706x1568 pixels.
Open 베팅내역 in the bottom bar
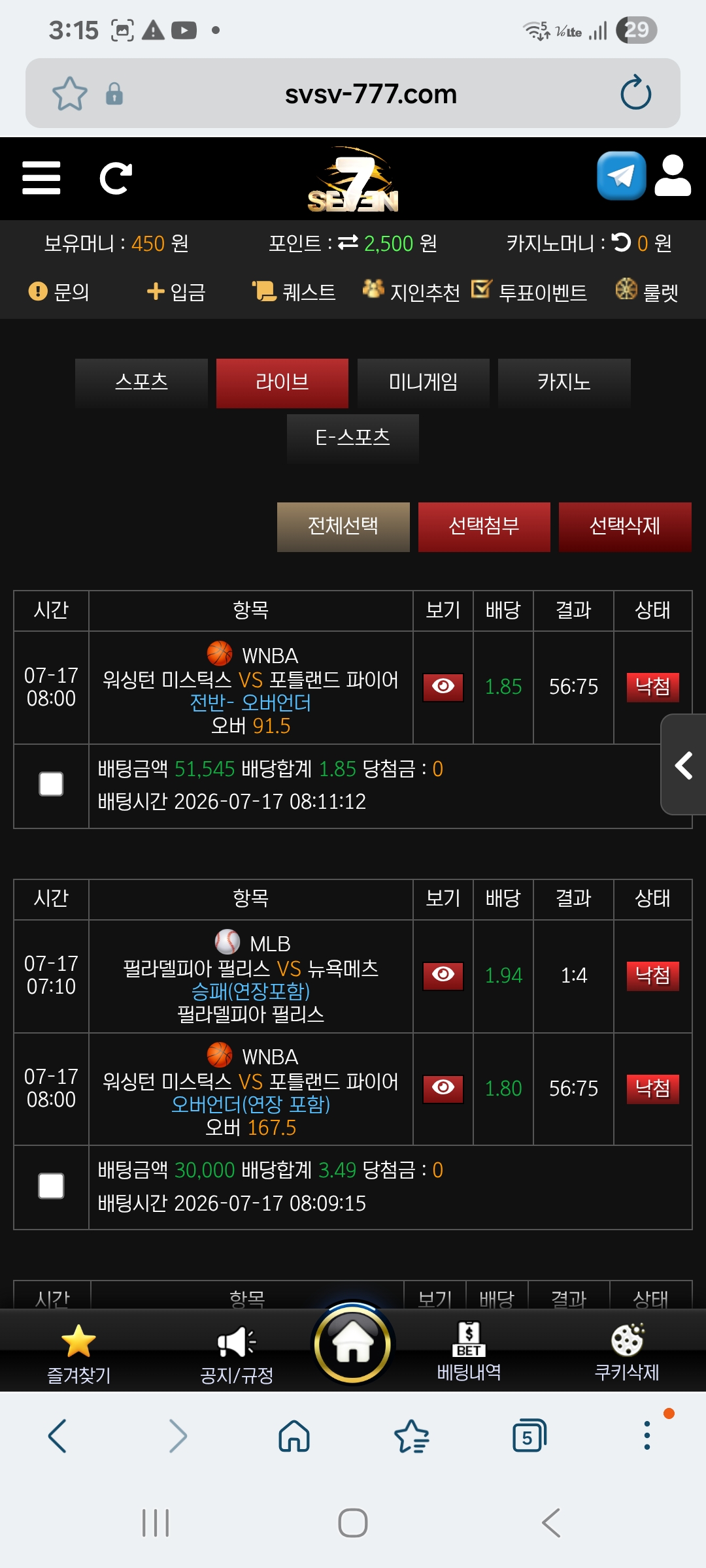469,1351
